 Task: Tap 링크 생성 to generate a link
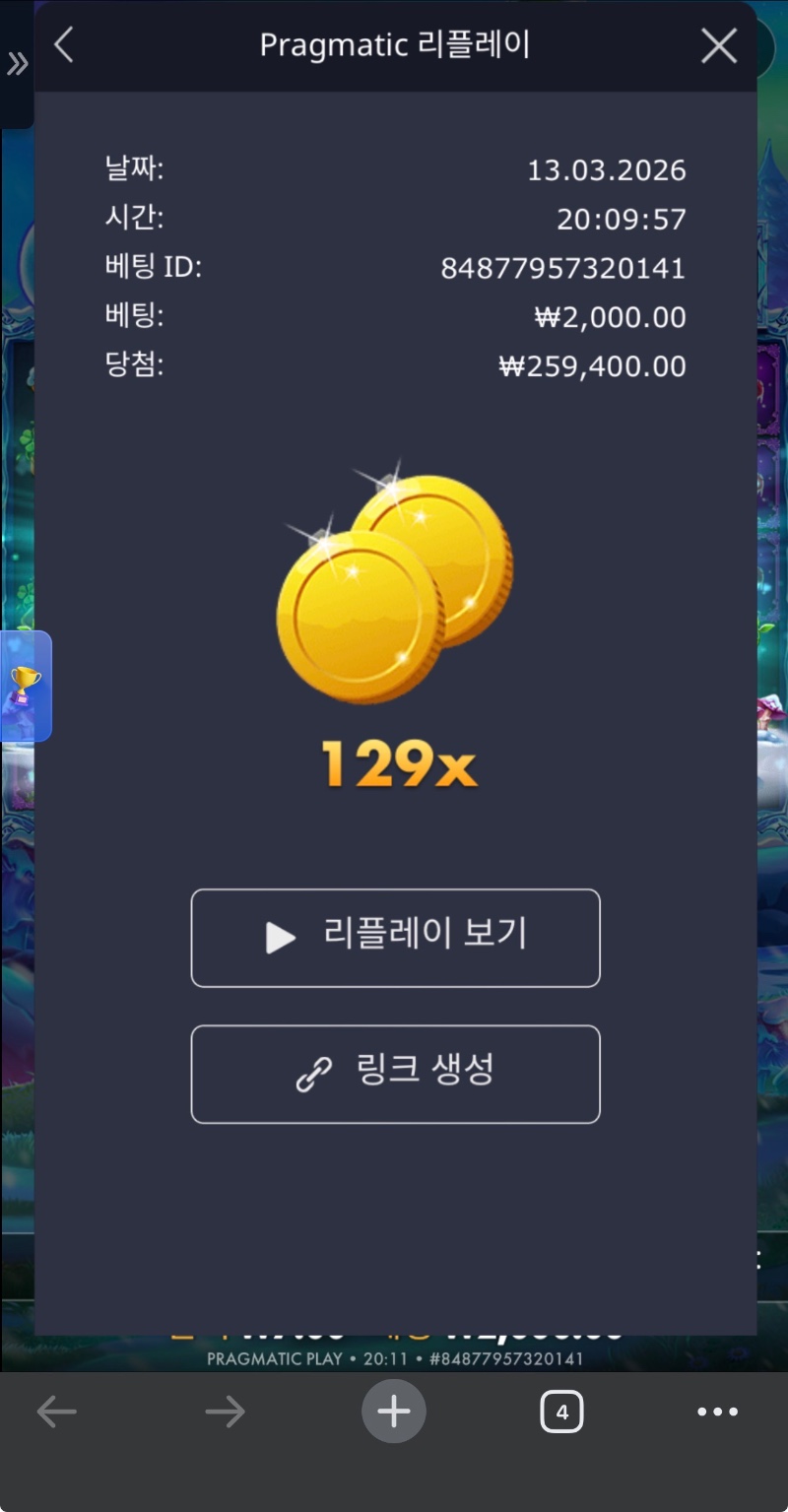coord(395,1074)
